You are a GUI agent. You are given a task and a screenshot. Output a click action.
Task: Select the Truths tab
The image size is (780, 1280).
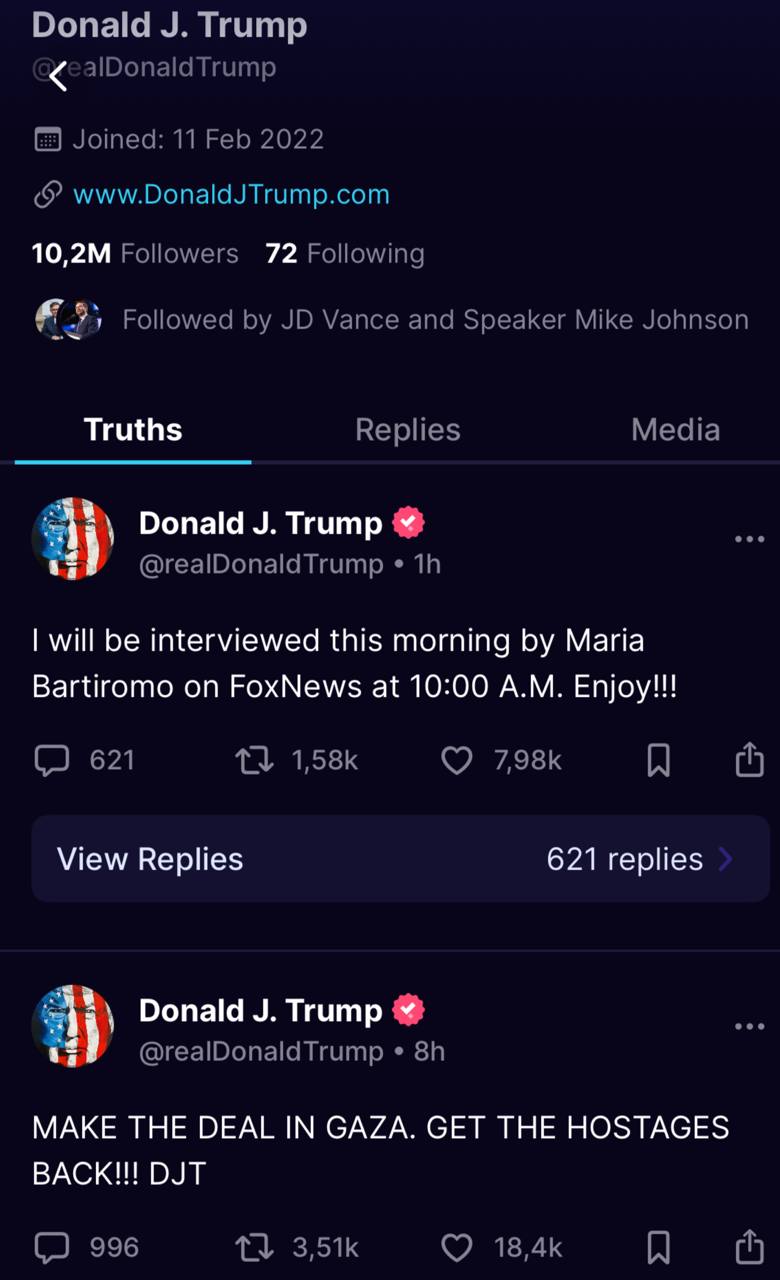[x=133, y=430]
